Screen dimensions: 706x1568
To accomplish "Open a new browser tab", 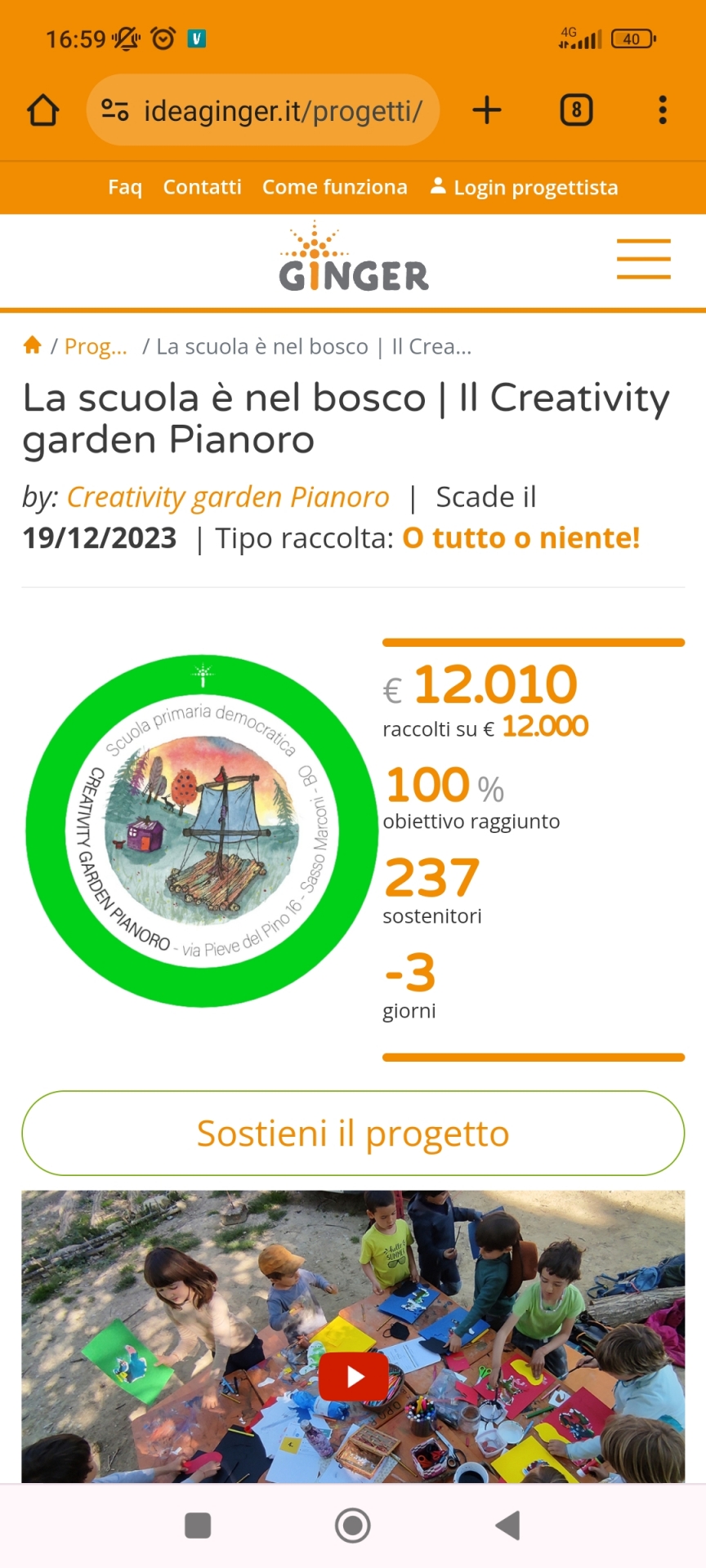I will coord(487,110).
